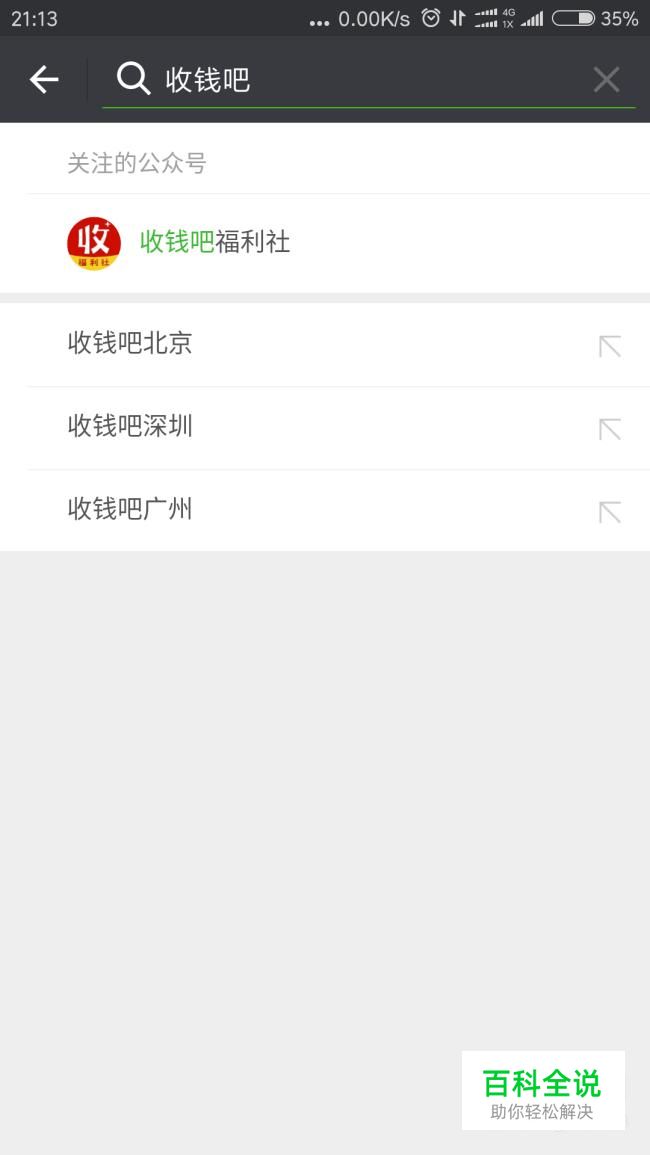Screen dimensions: 650x1155
Task: Go back using the arrow icon
Action: click(44, 80)
